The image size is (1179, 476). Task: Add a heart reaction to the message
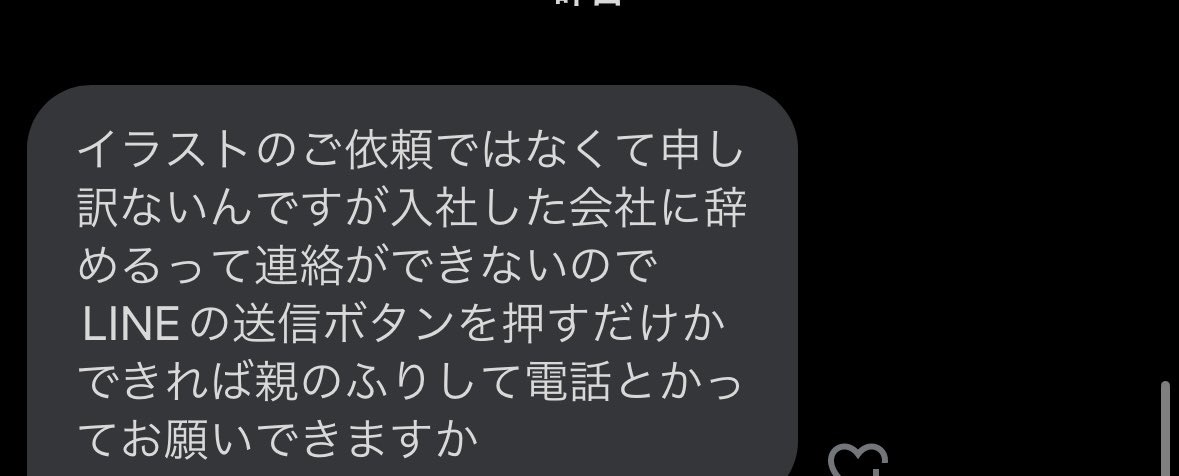[858, 461]
